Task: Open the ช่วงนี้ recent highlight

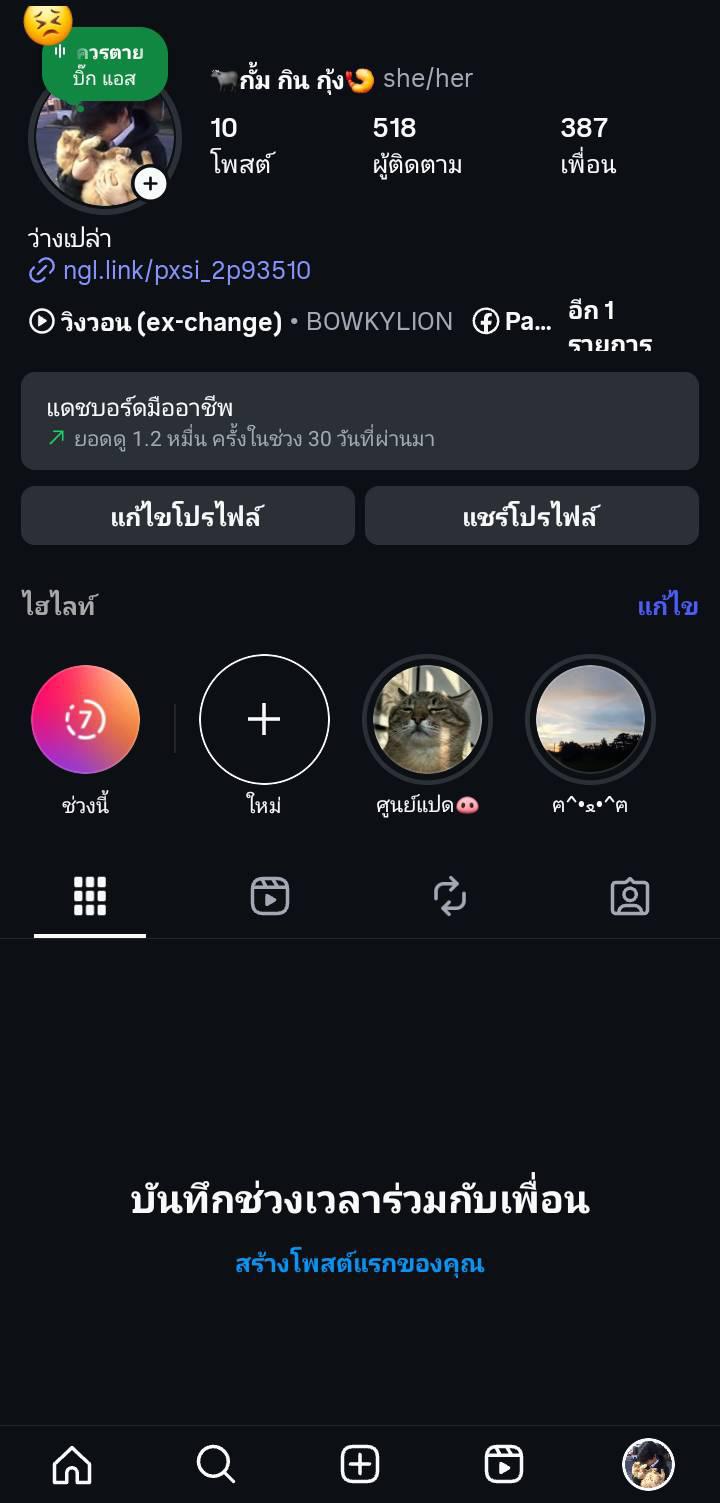Action: pyautogui.click(x=86, y=720)
